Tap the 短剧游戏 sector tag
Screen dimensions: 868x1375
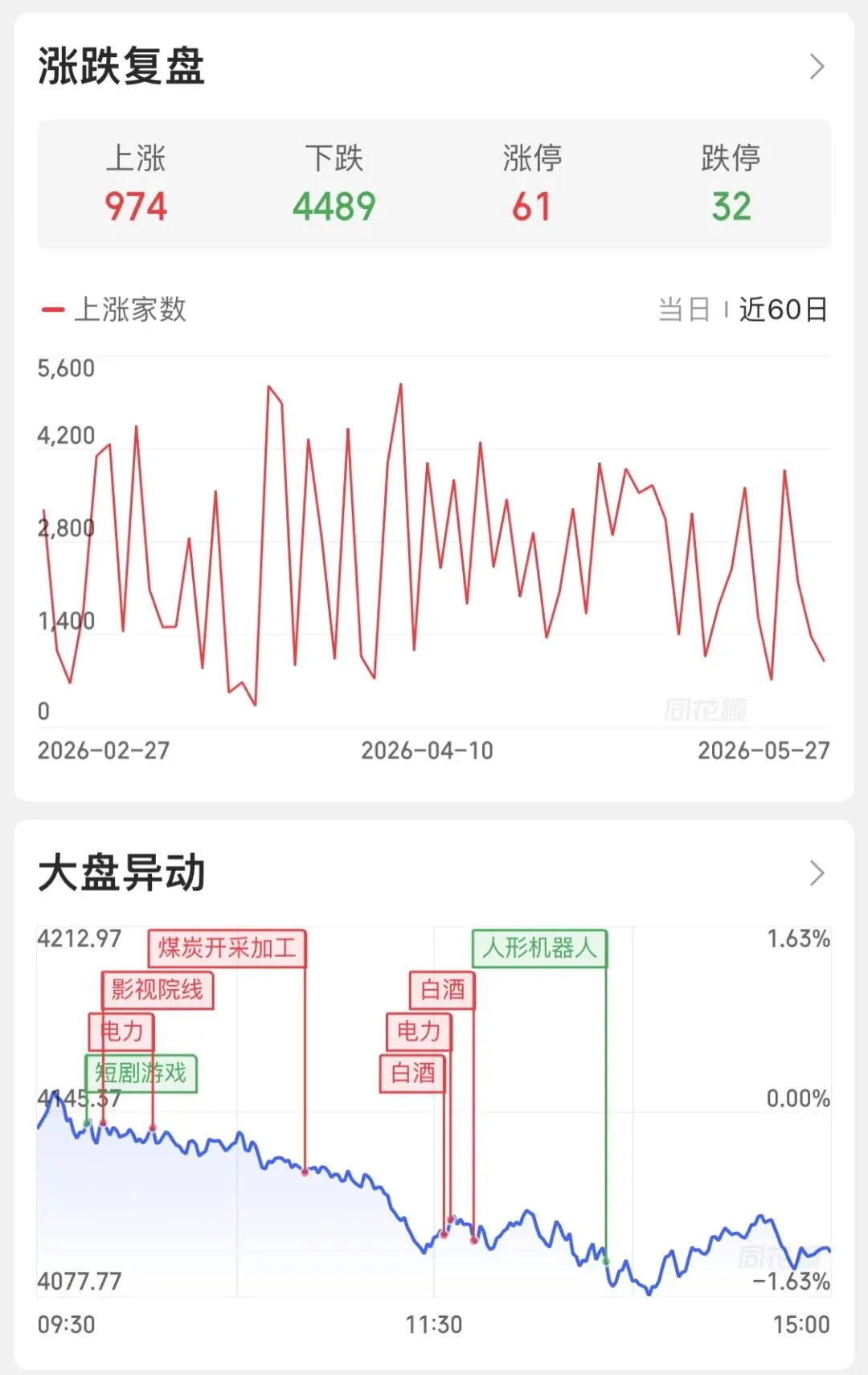[141, 1073]
